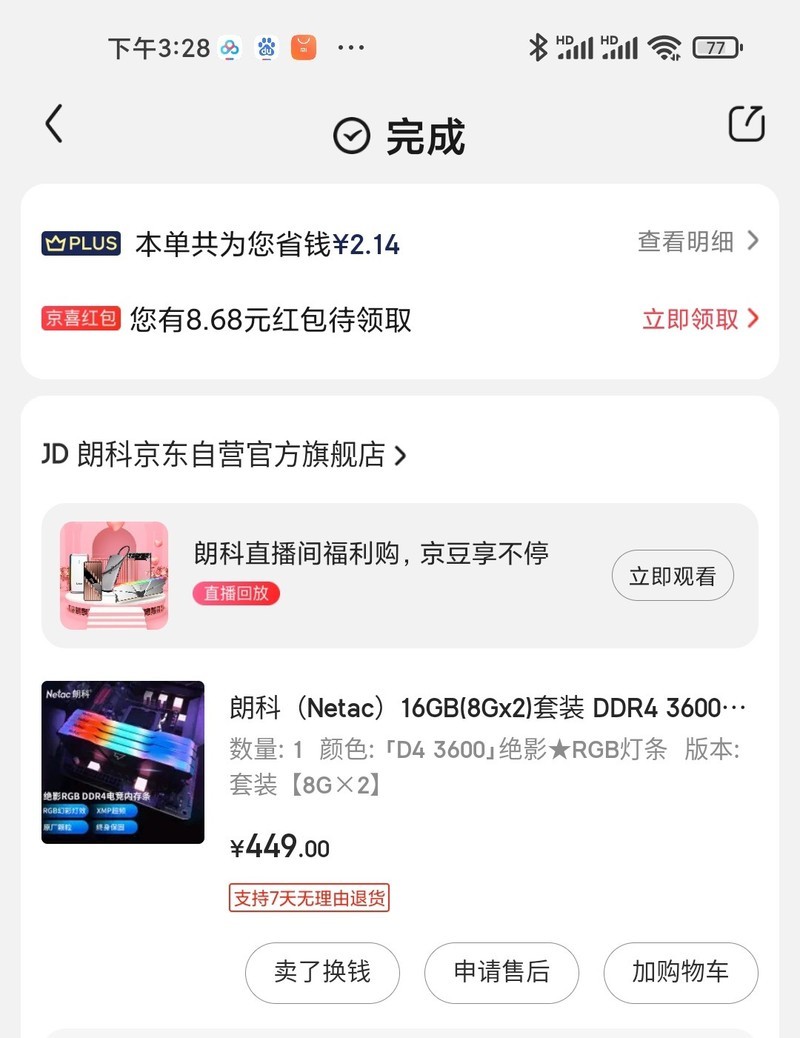View PLUS savings details (查看明细)
The width and height of the screenshot is (800, 1038).
click(x=698, y=241)
